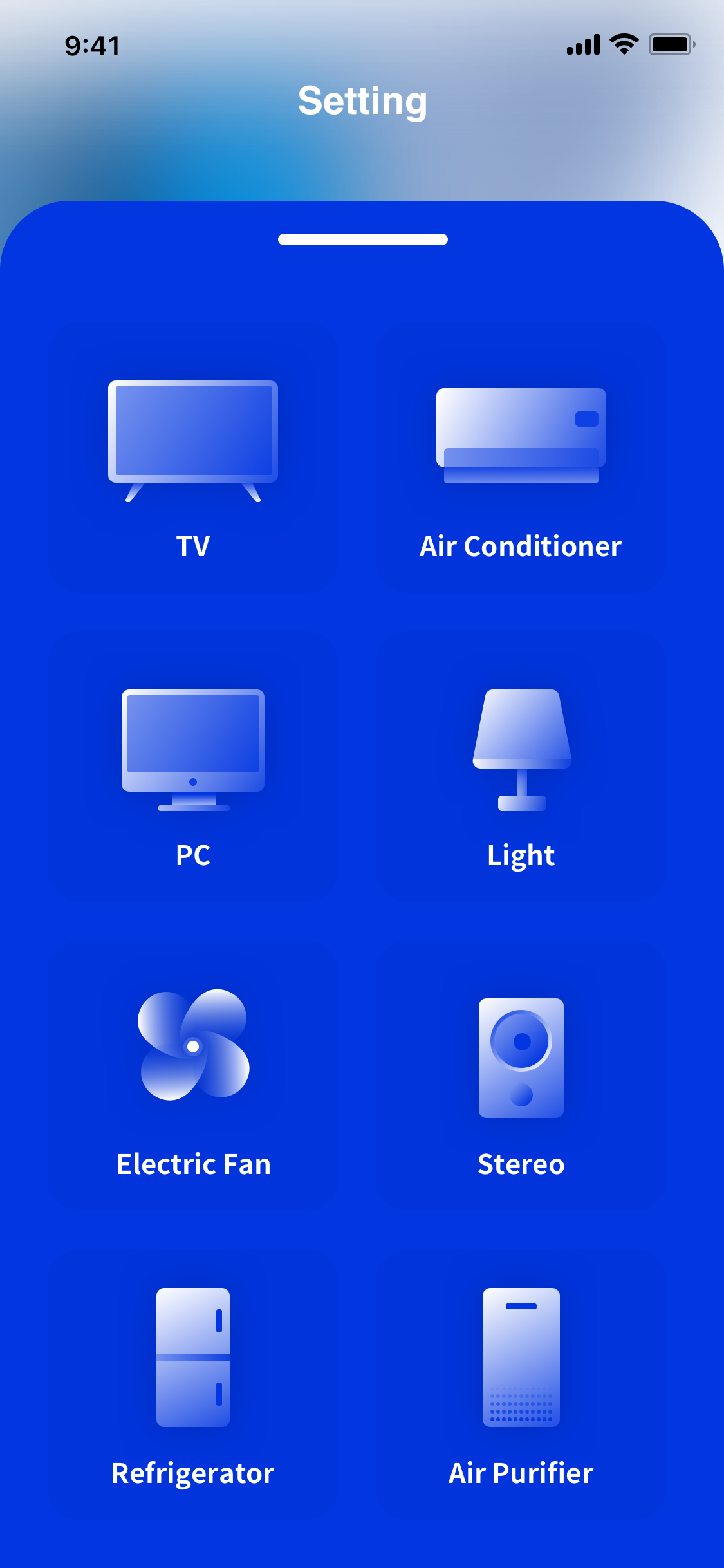The image size is (724, 1568).
Task: Tap the sheet's white drag handle
Action: tap(363, 239)
